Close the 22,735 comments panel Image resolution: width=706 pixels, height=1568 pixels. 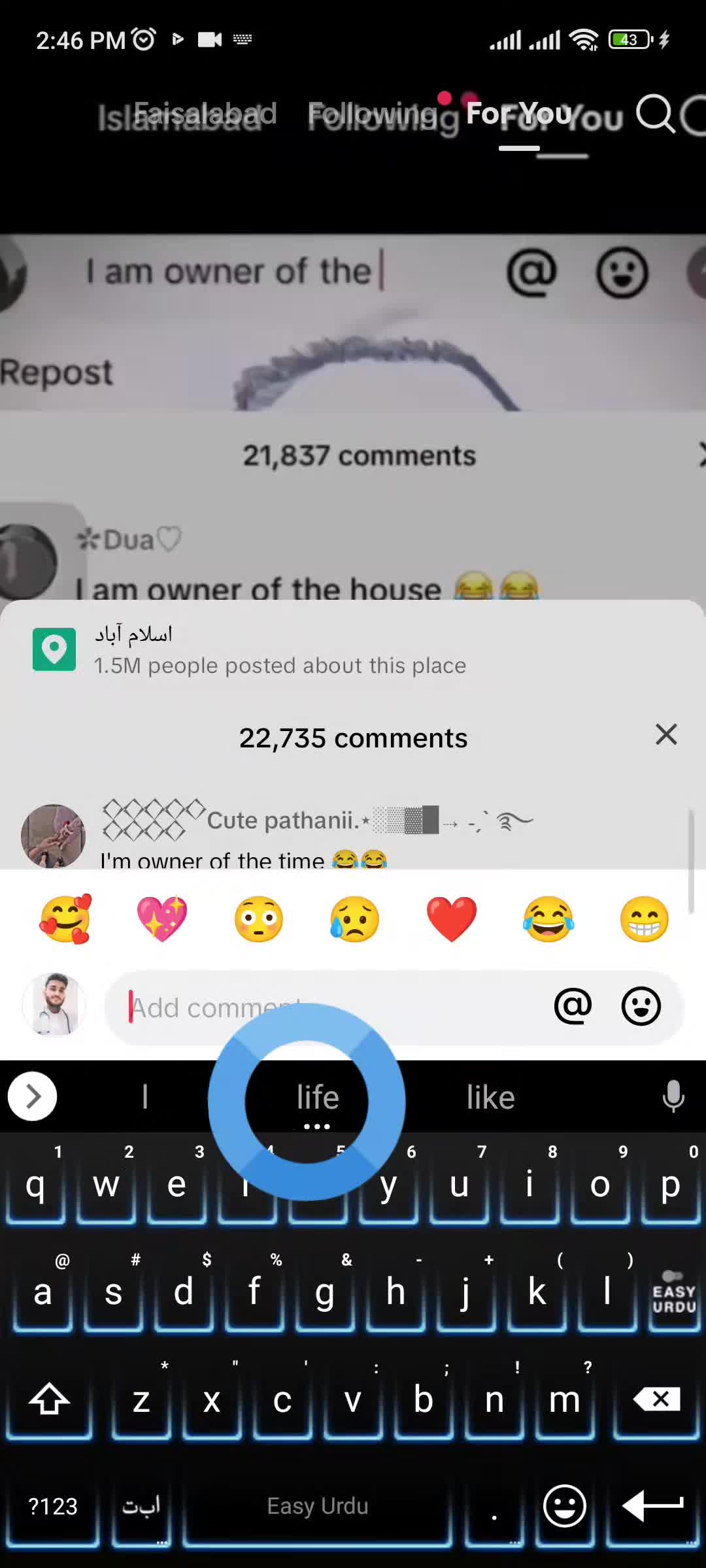(x=665, y=735)
